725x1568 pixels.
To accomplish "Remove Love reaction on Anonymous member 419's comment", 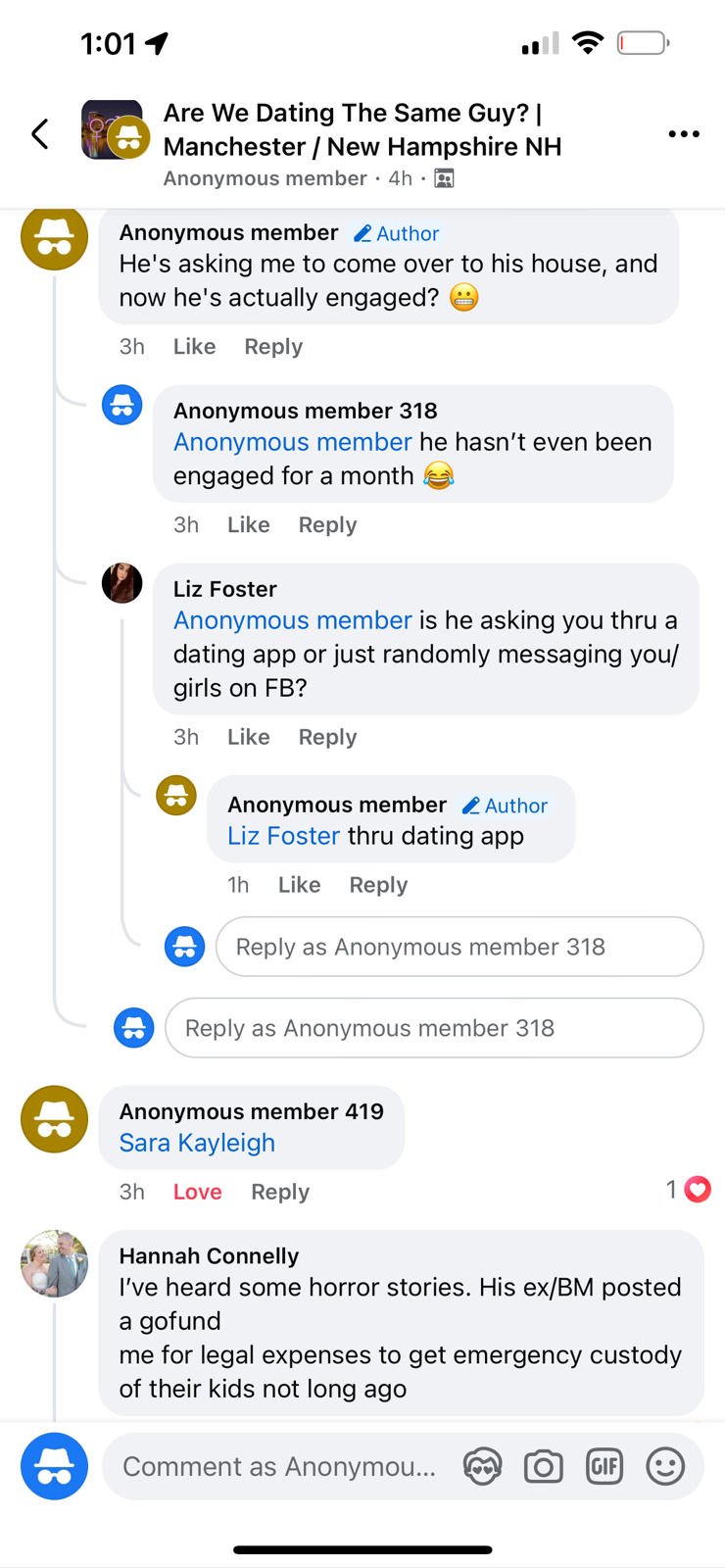I will point(197,1192).
